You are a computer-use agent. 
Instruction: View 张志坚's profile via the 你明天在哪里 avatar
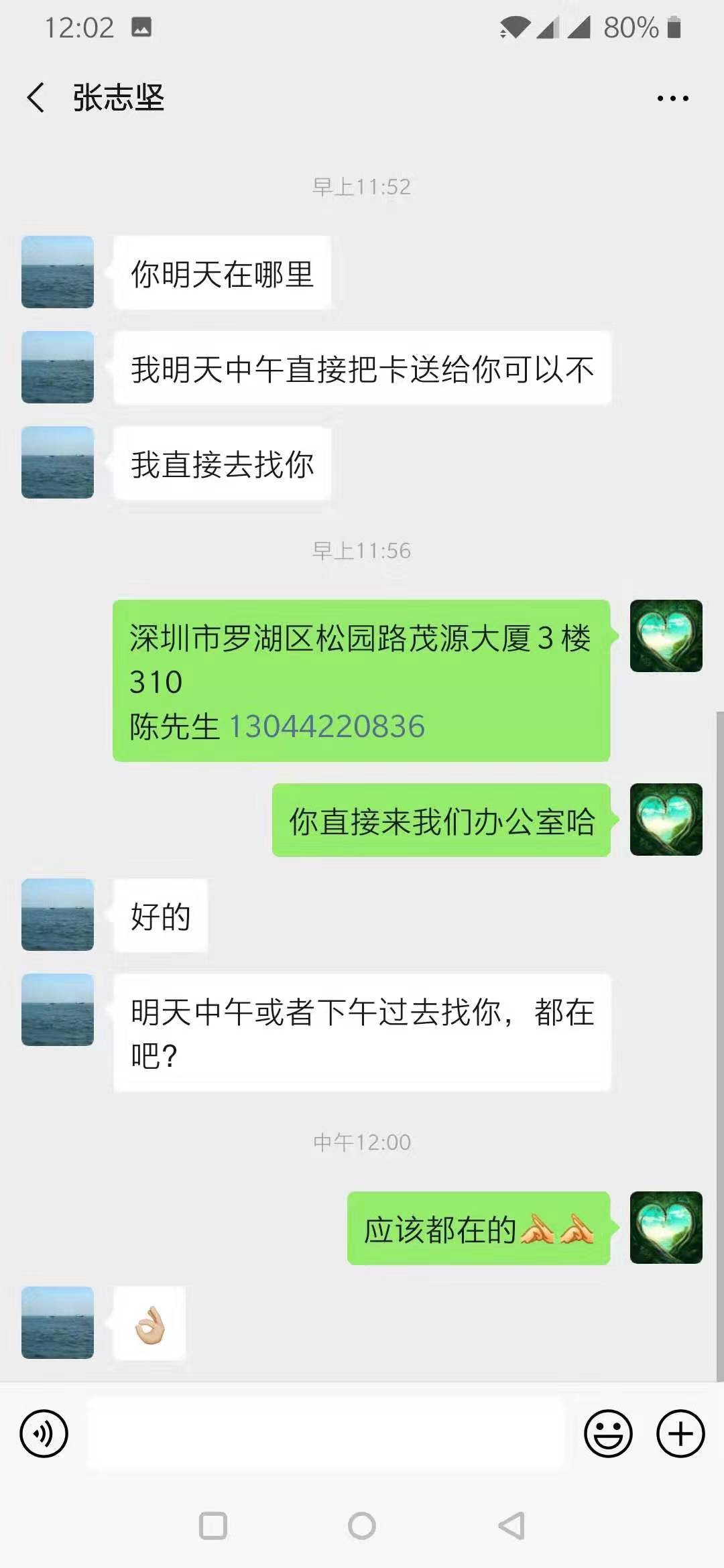click(x=58, y=272)
